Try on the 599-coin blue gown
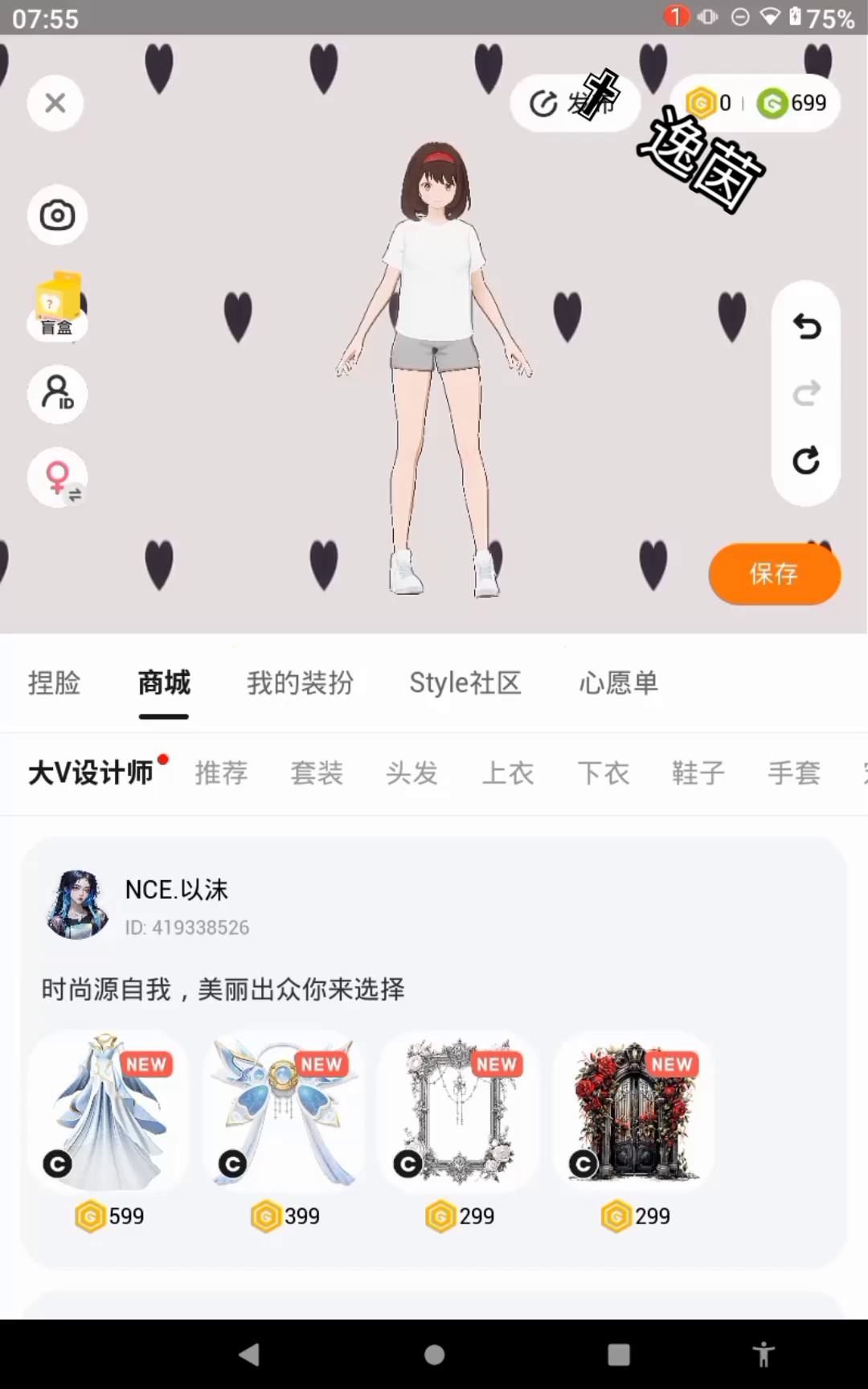The height and width of the screenshot is (1389, 868). [108, 1112]
